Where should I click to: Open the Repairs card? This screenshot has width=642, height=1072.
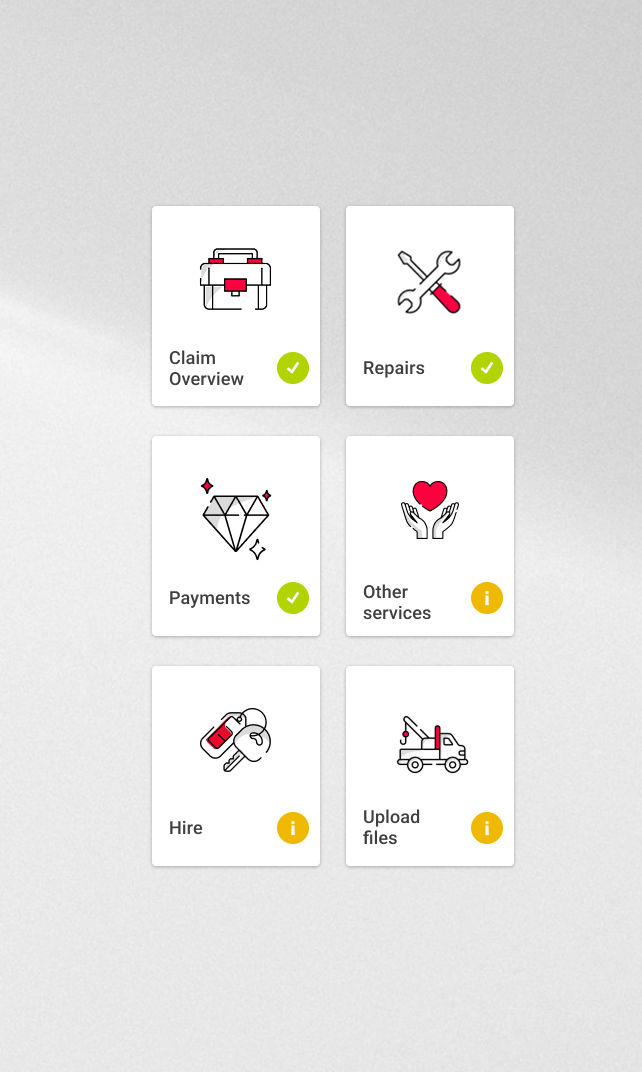point(430,306)
